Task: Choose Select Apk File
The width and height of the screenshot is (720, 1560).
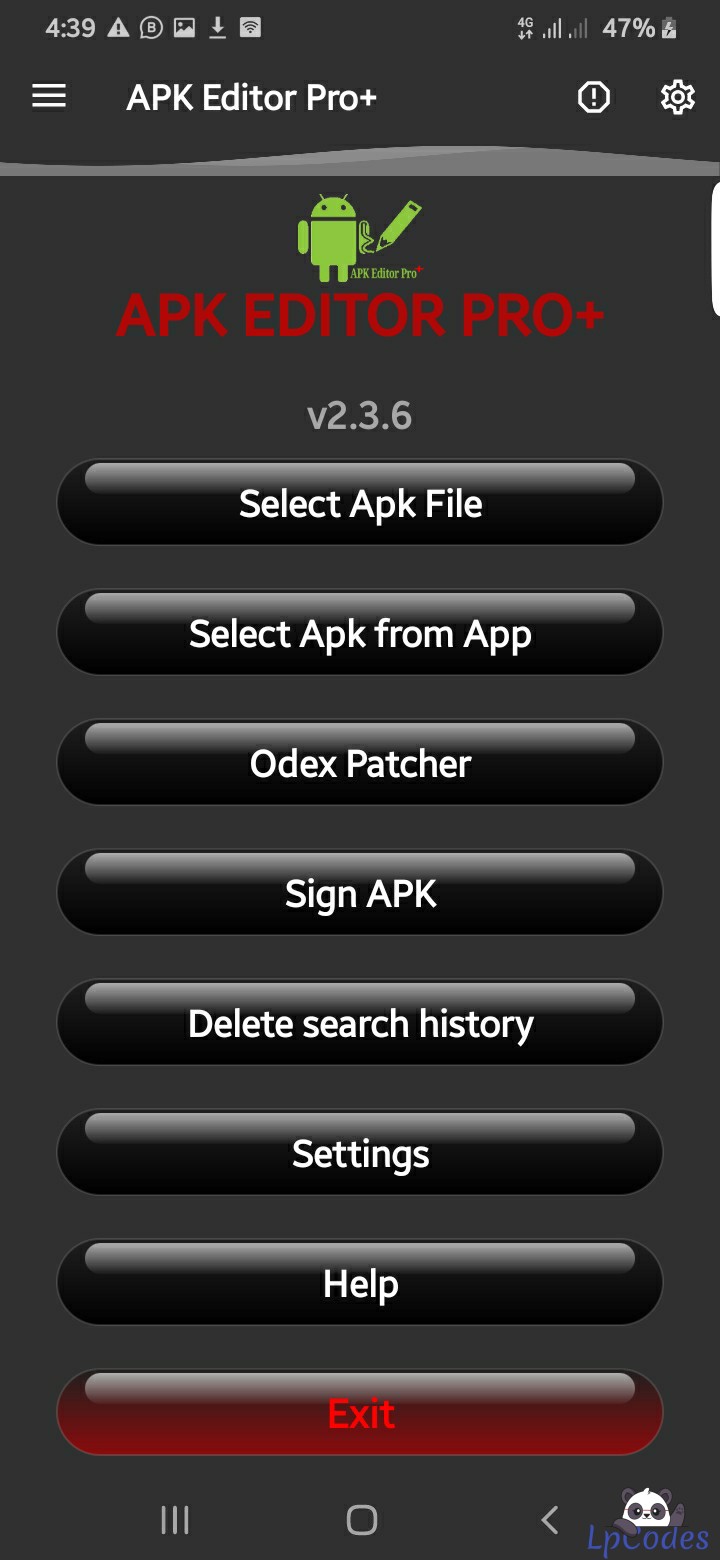Action: click(360, 503)
